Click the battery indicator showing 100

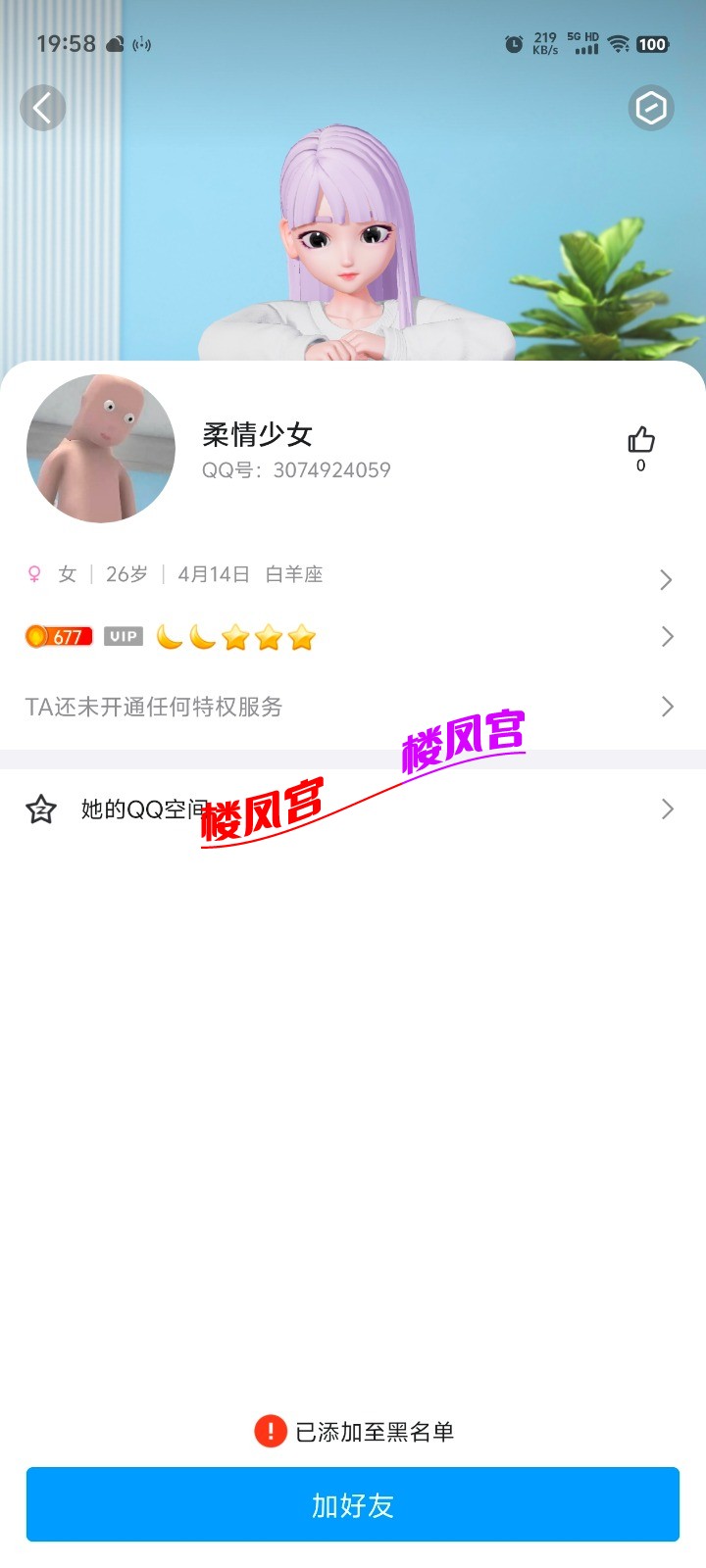coord(650,45)
